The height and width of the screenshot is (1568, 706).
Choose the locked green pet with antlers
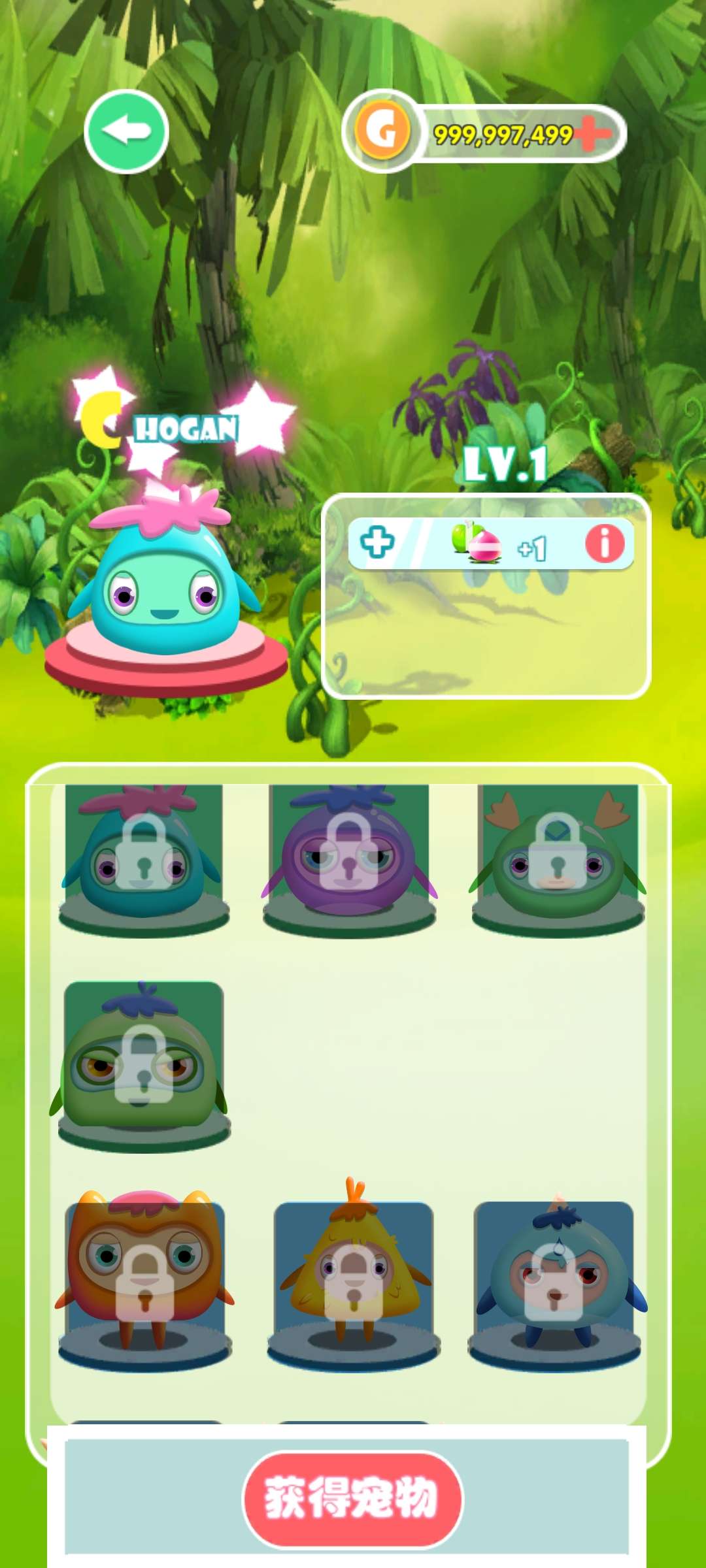[558, 859]
